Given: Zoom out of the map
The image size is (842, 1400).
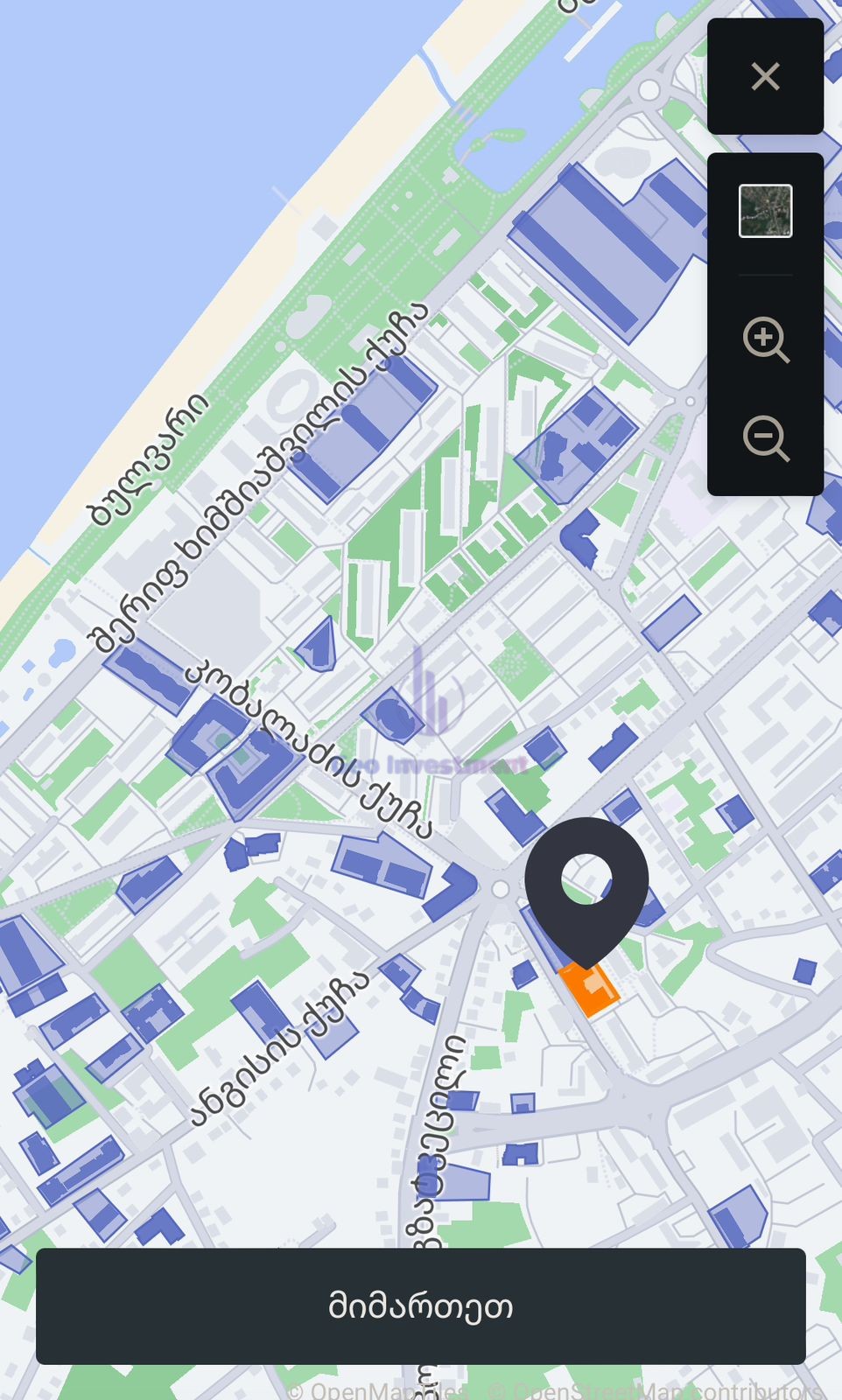Looking at the screenshot, I should [766, 437].
